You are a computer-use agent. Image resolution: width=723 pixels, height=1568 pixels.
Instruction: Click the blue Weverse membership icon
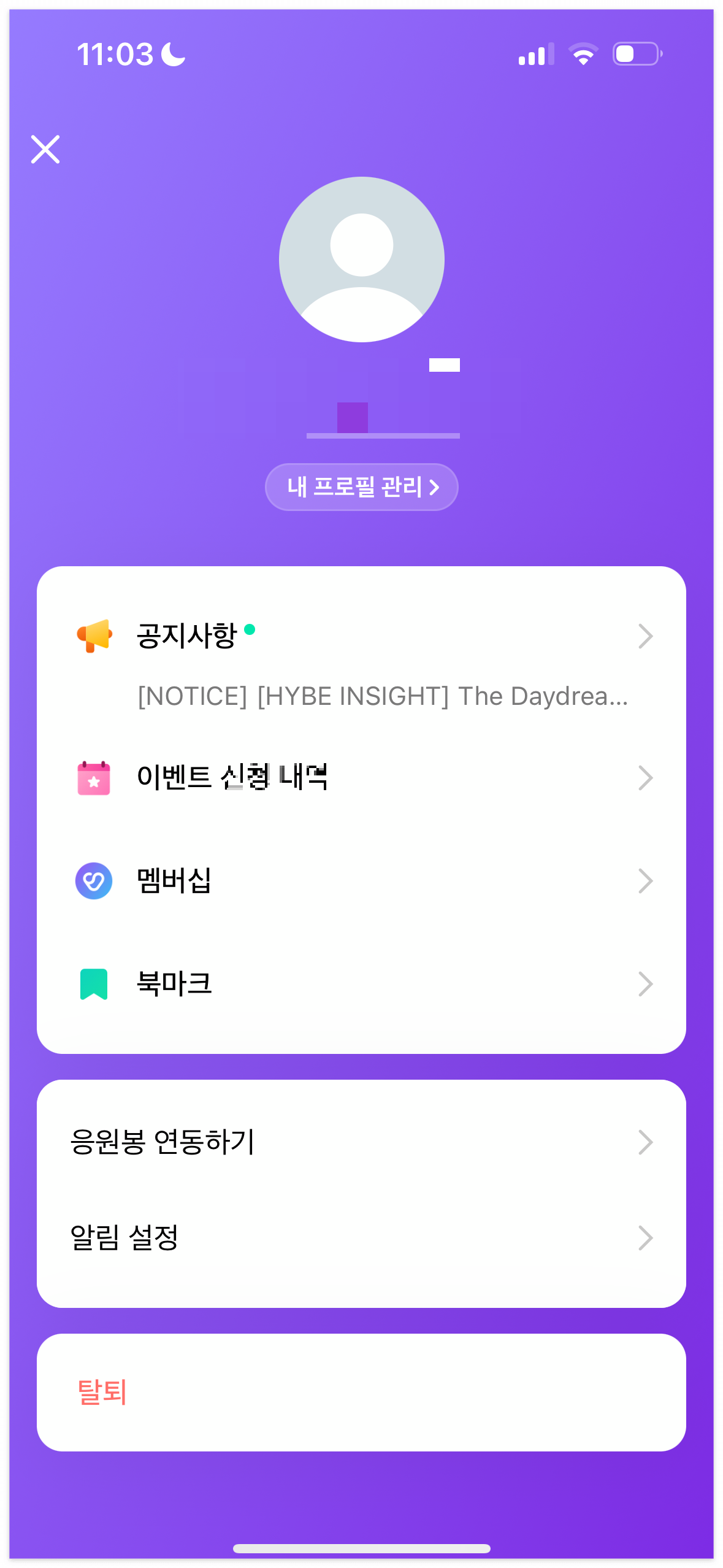click(93, 880)
